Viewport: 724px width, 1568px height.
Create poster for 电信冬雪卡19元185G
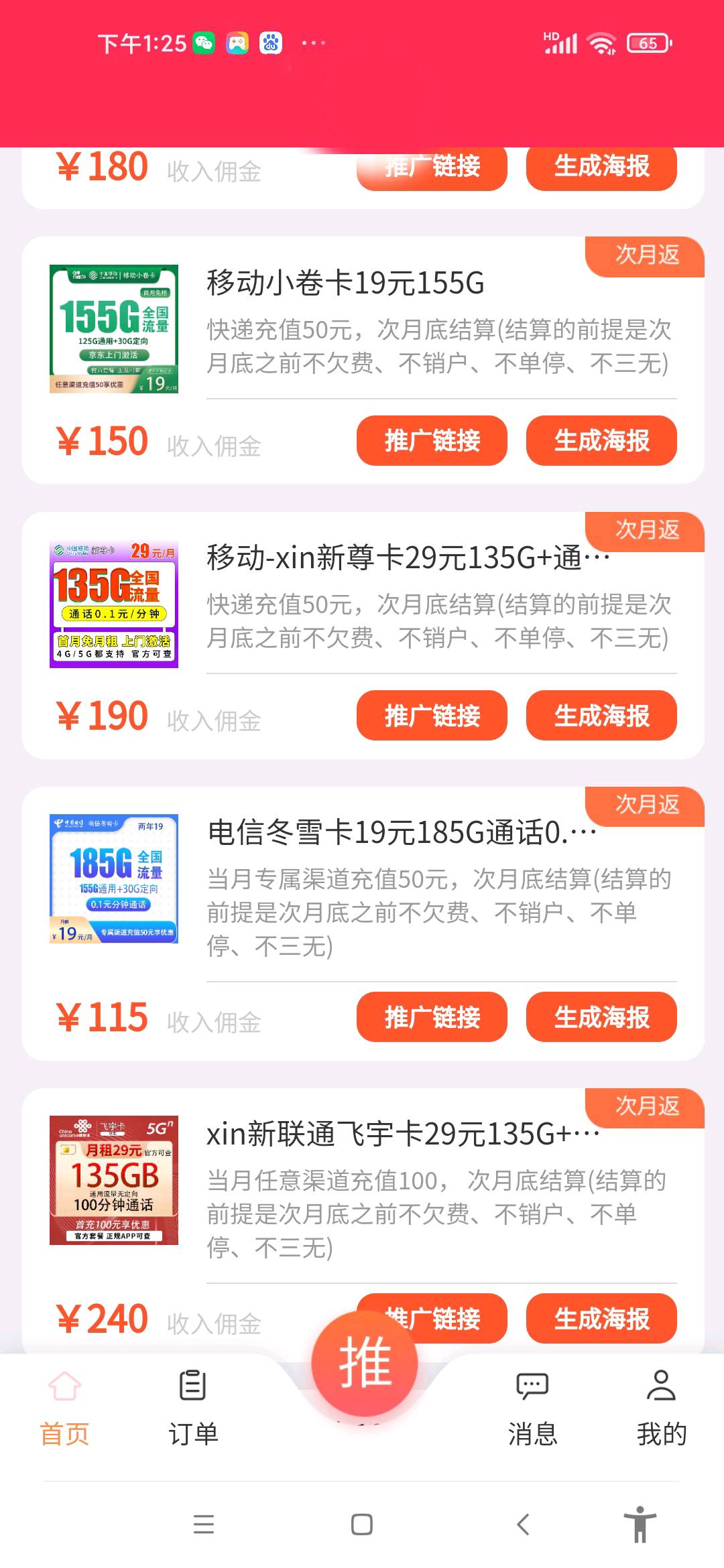[601, 1017]
